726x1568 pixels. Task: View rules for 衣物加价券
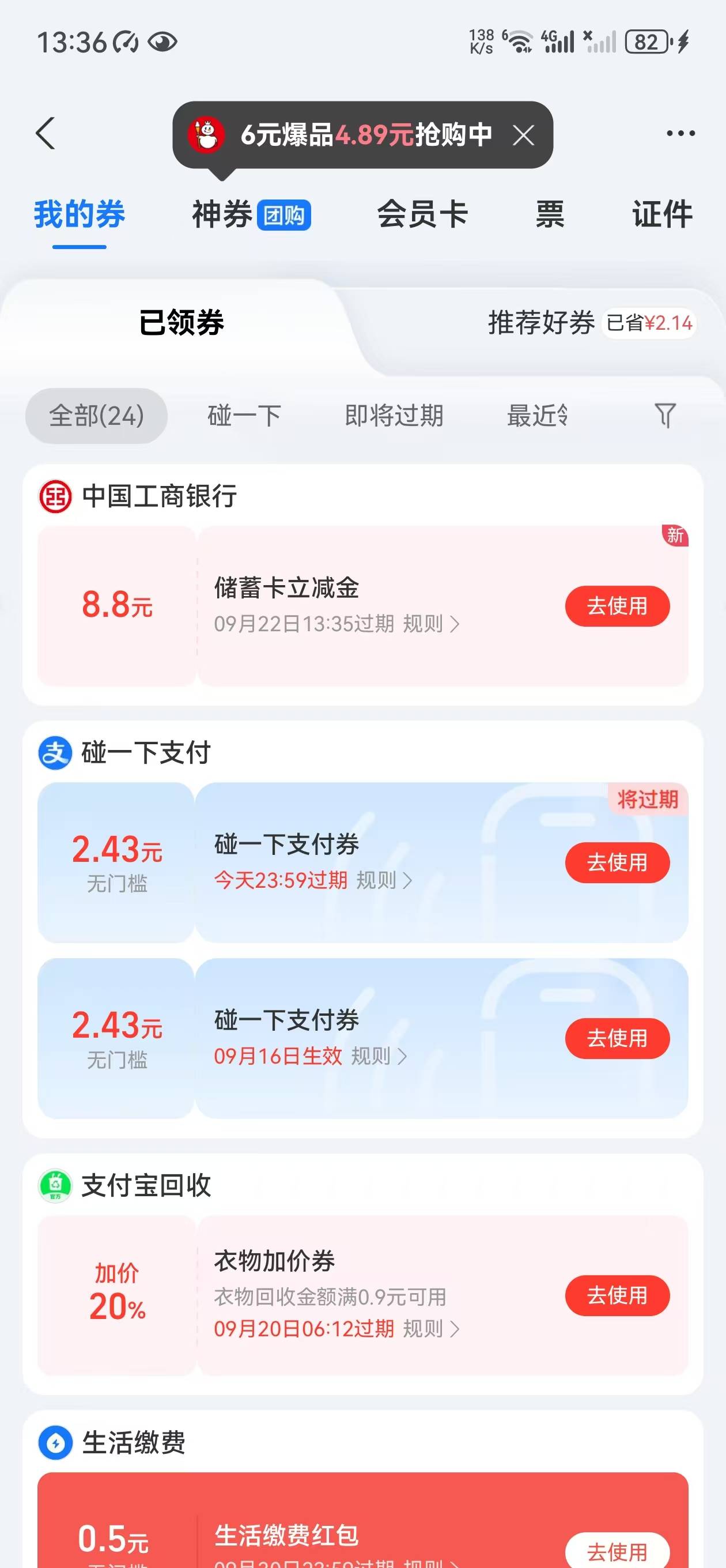431,1329
